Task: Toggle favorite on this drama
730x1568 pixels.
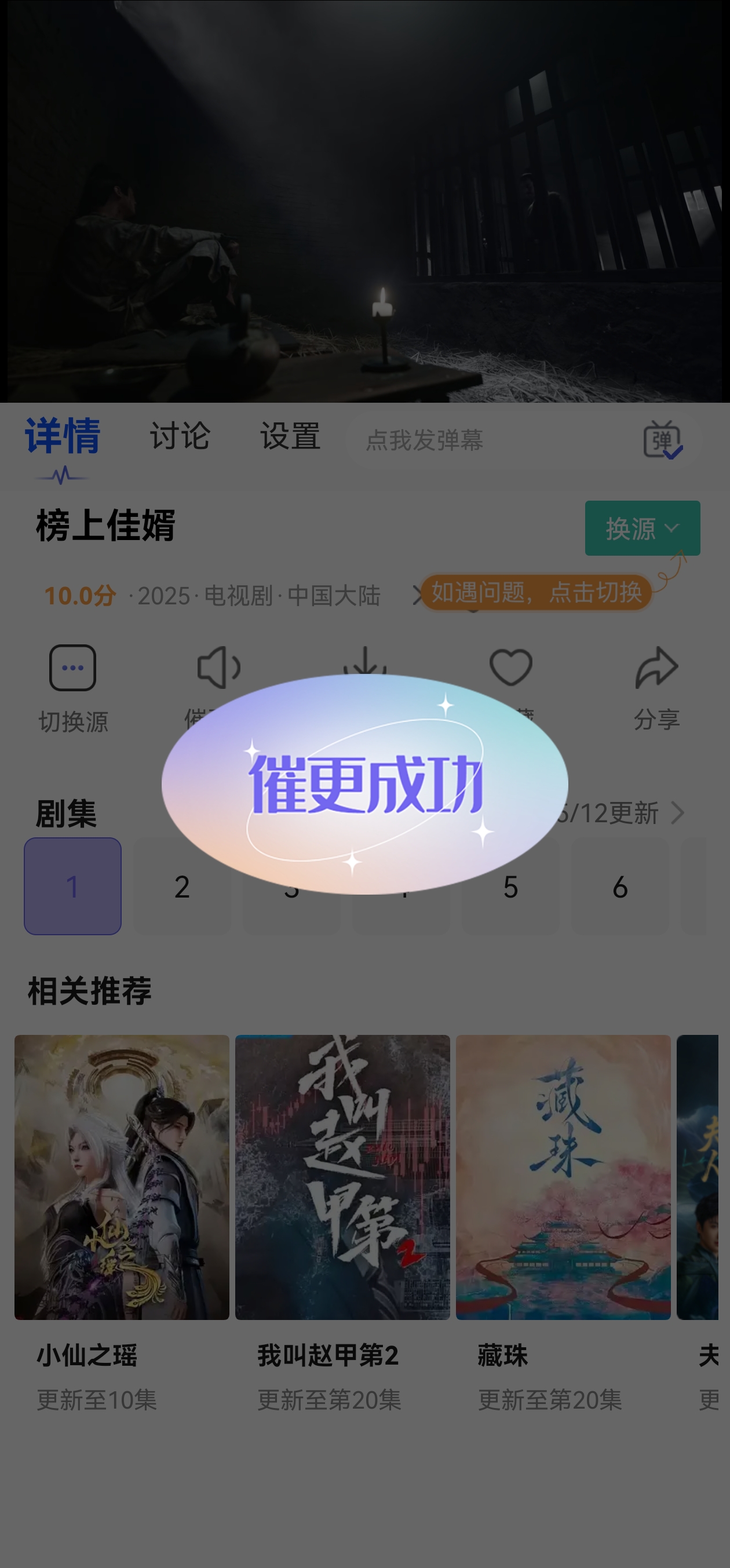Action: coord(510,668)
